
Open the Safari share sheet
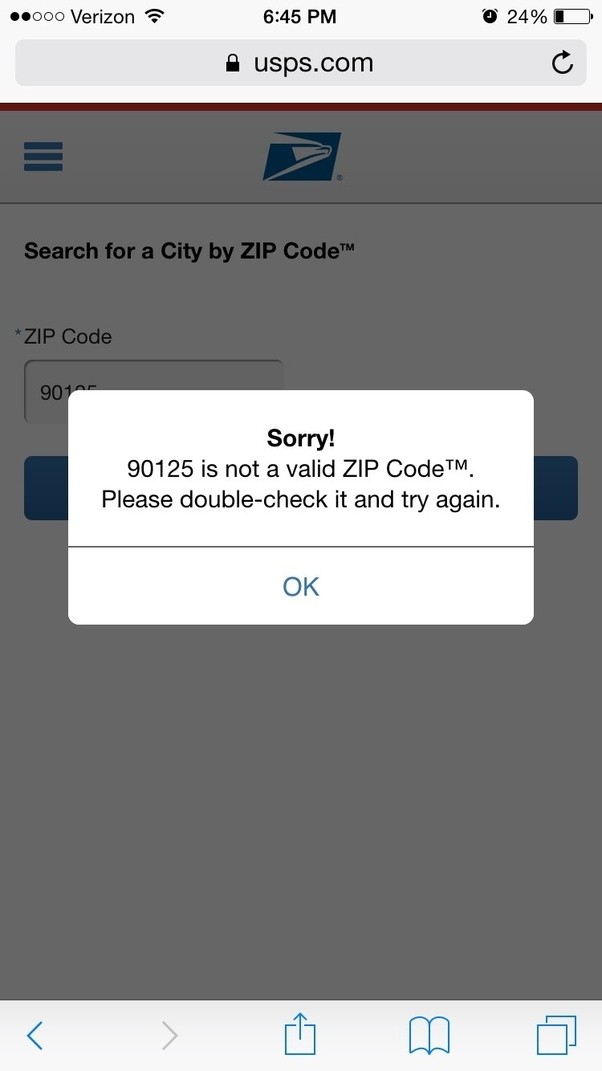(x=300, y=1033)
